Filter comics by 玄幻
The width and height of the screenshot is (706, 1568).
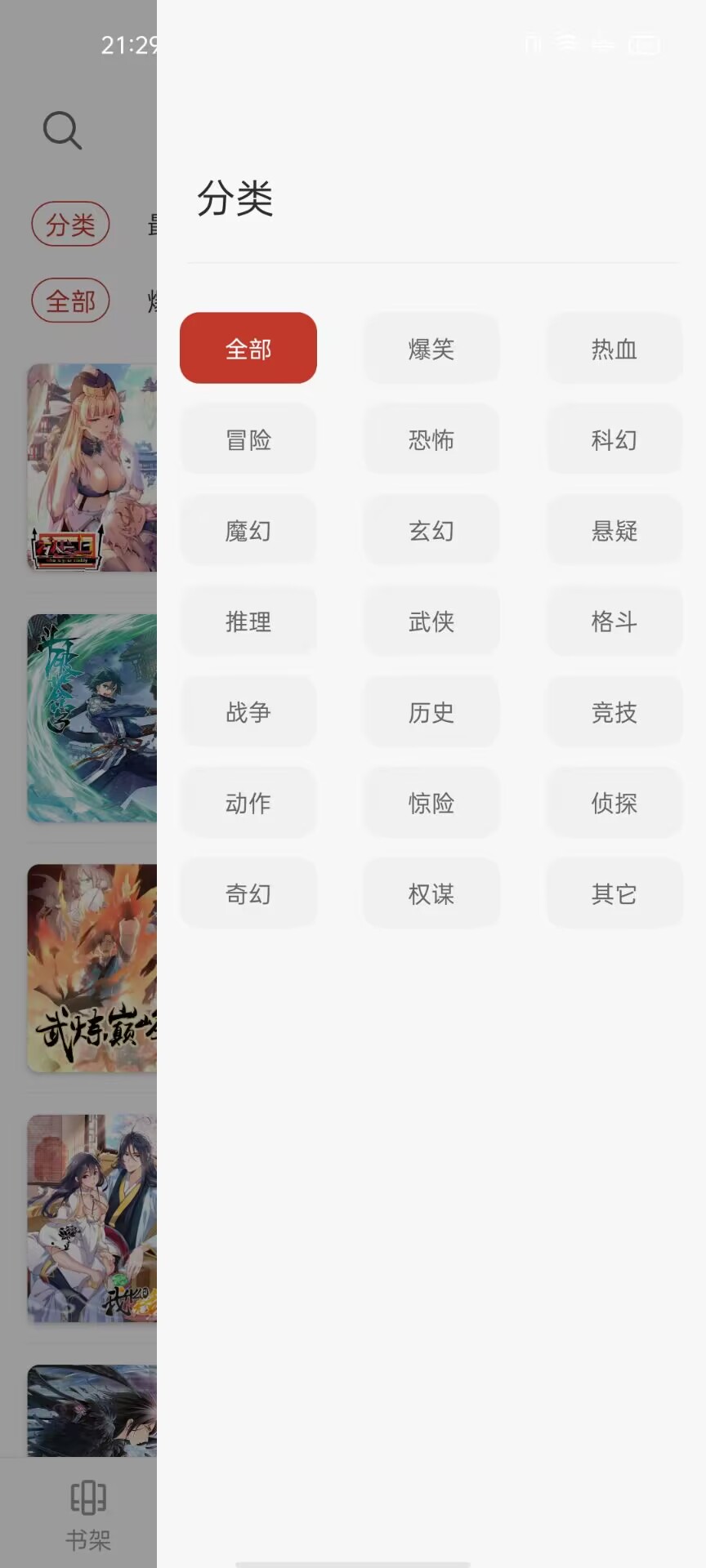coord(431,530)
